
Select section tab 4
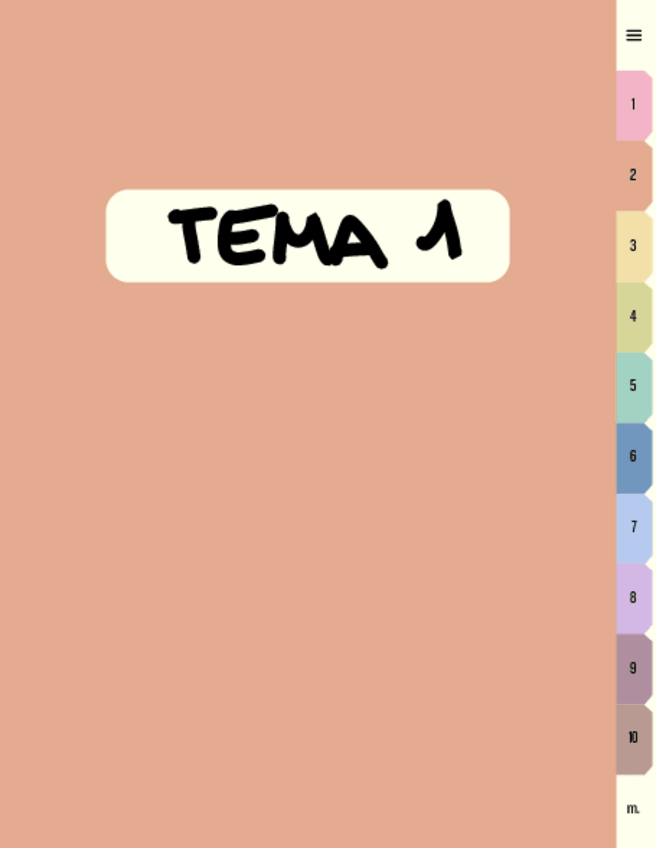point(633,316)
